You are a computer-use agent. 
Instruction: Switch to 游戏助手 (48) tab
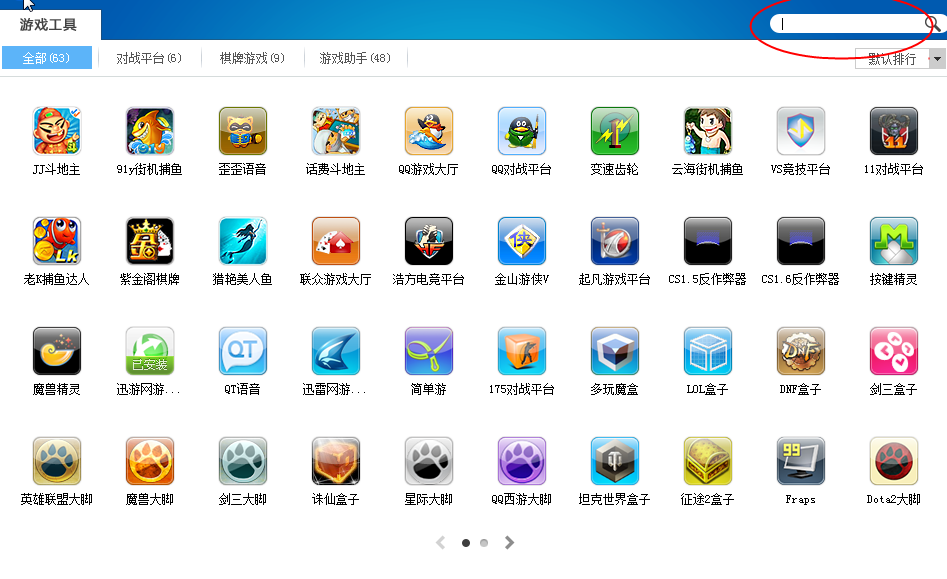355,58
